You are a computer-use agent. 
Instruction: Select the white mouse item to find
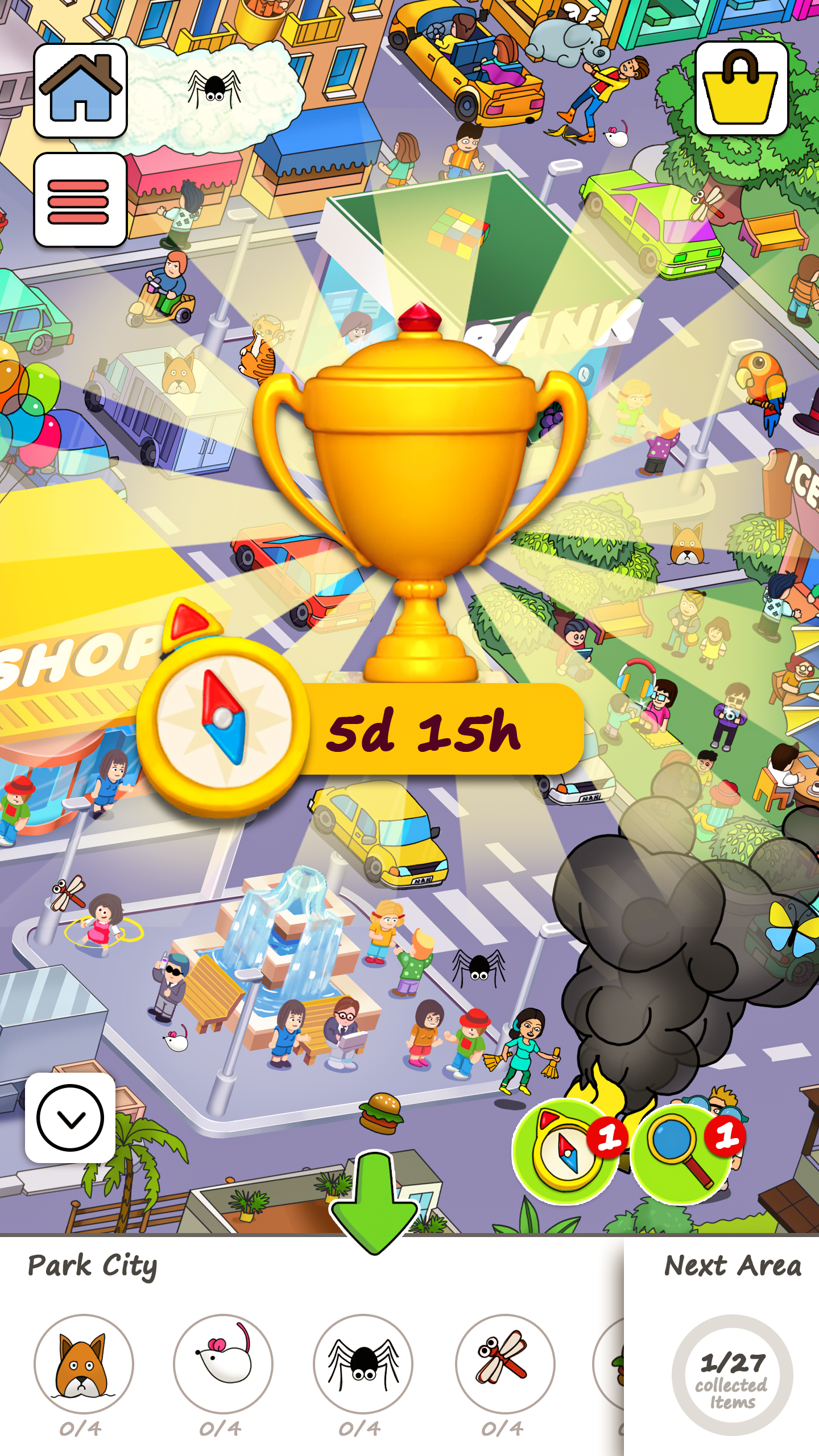(223, 1364)
